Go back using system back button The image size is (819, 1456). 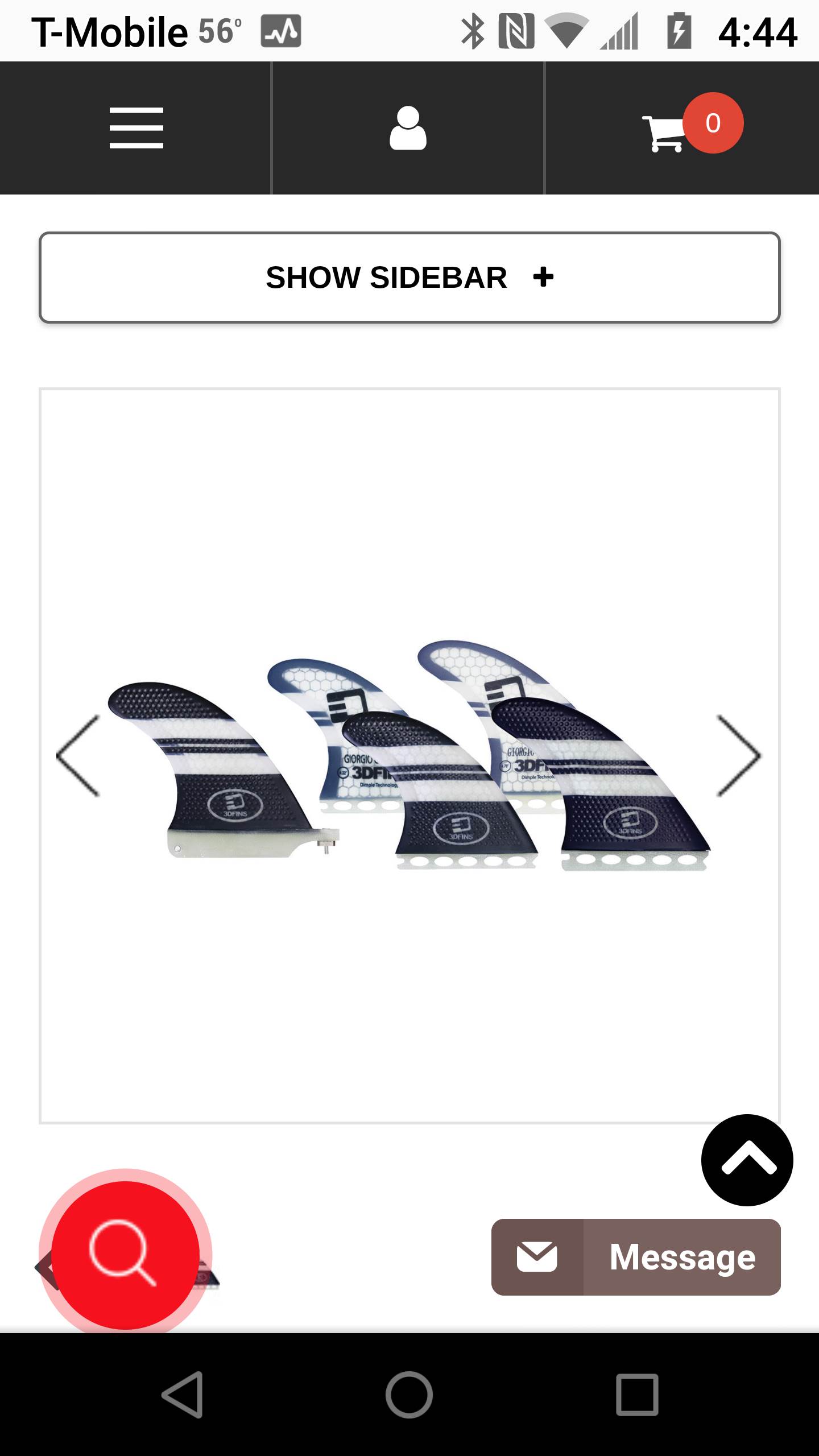click(183, 1395)
